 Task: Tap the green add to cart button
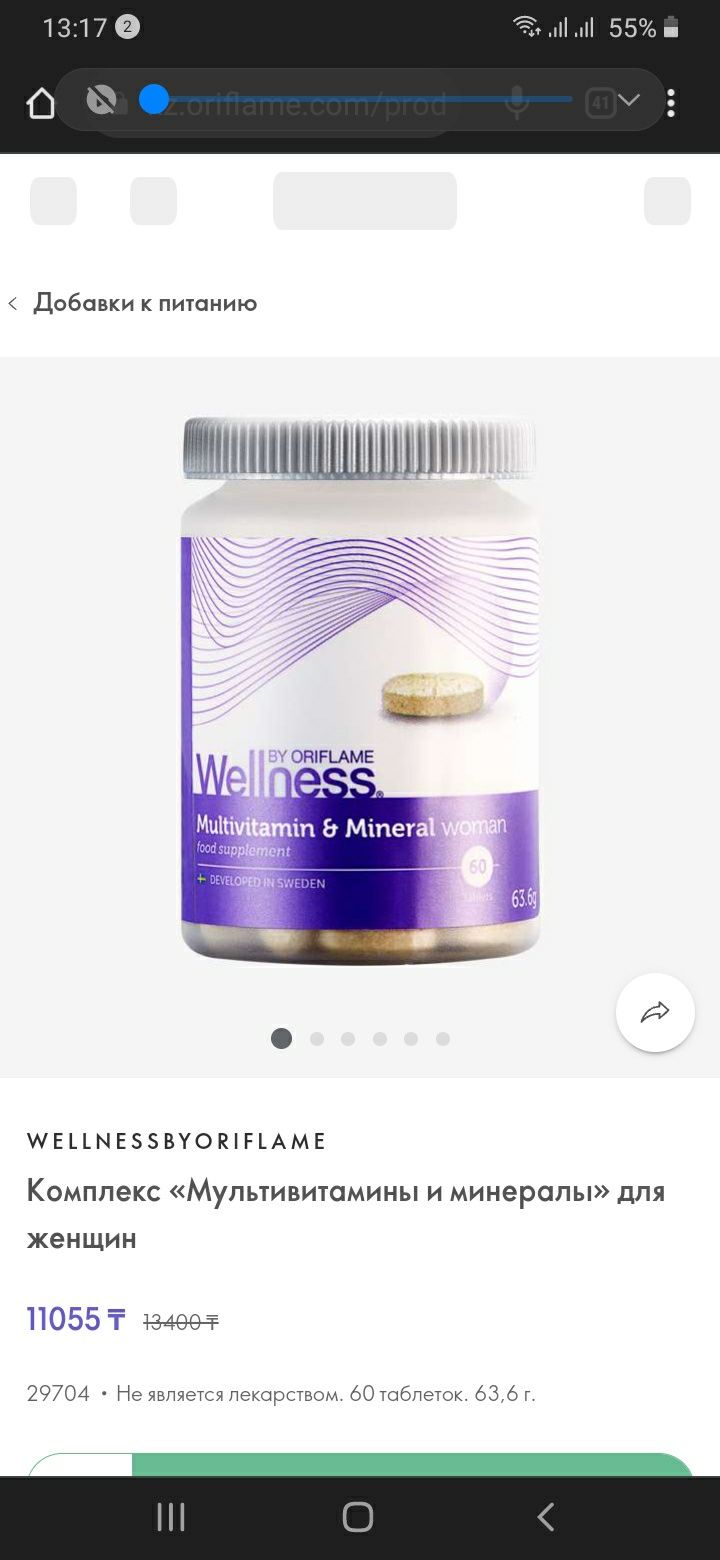[x=412, y=1465]
